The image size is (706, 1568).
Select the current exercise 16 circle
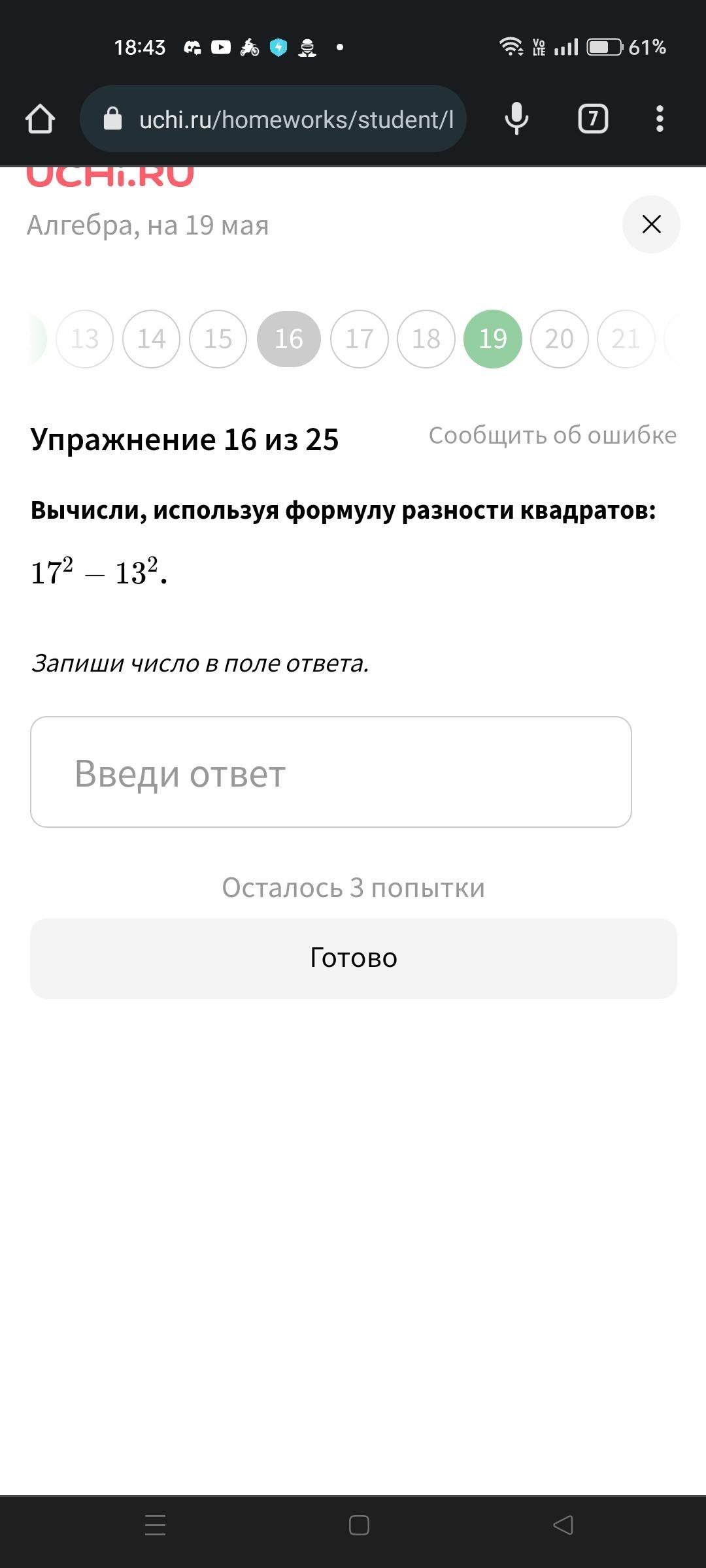289,338
